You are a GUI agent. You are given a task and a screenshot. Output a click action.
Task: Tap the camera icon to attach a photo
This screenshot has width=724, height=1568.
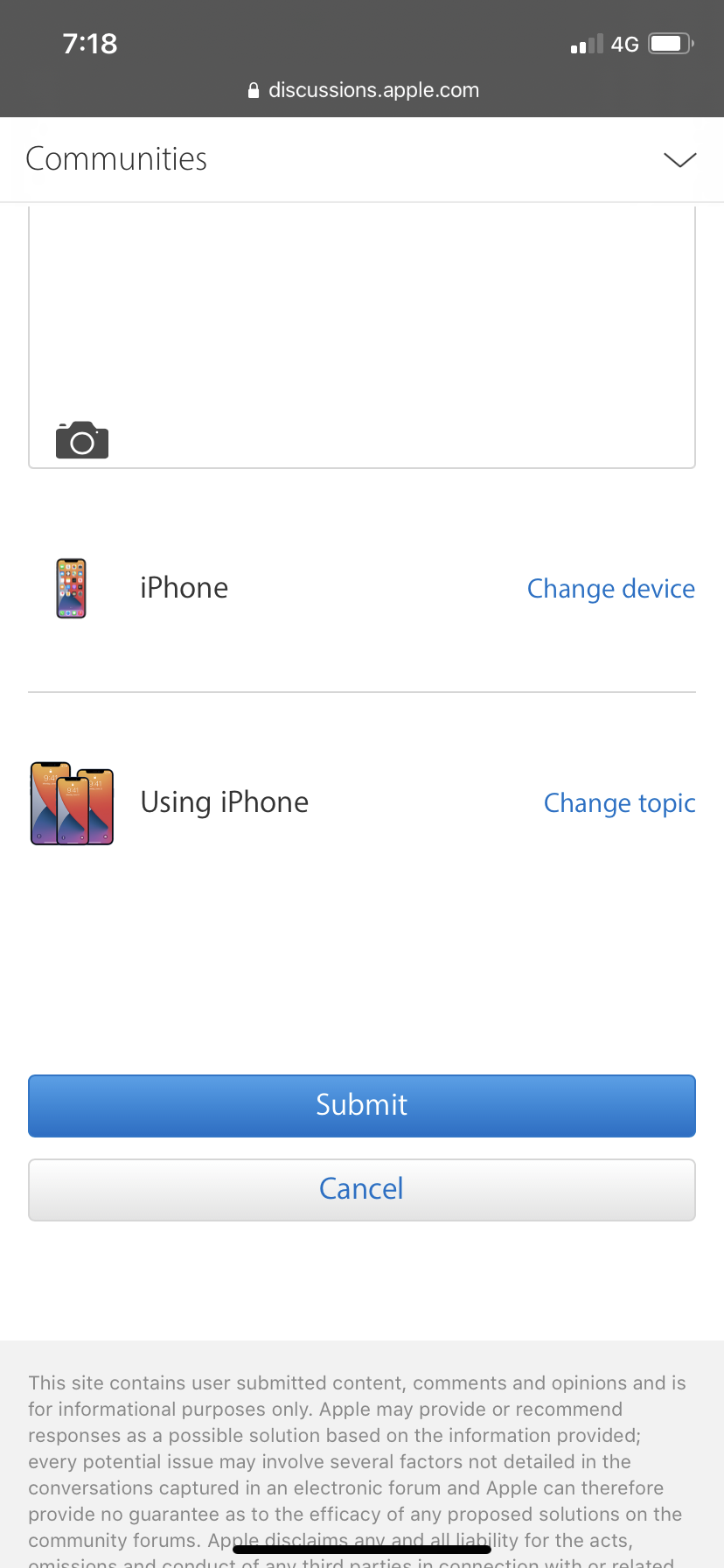tap(82, 440)
